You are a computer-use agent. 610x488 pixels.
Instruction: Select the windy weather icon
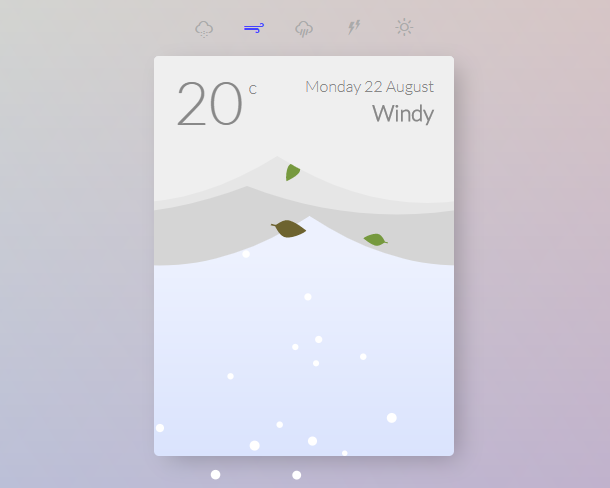point(254,29)
